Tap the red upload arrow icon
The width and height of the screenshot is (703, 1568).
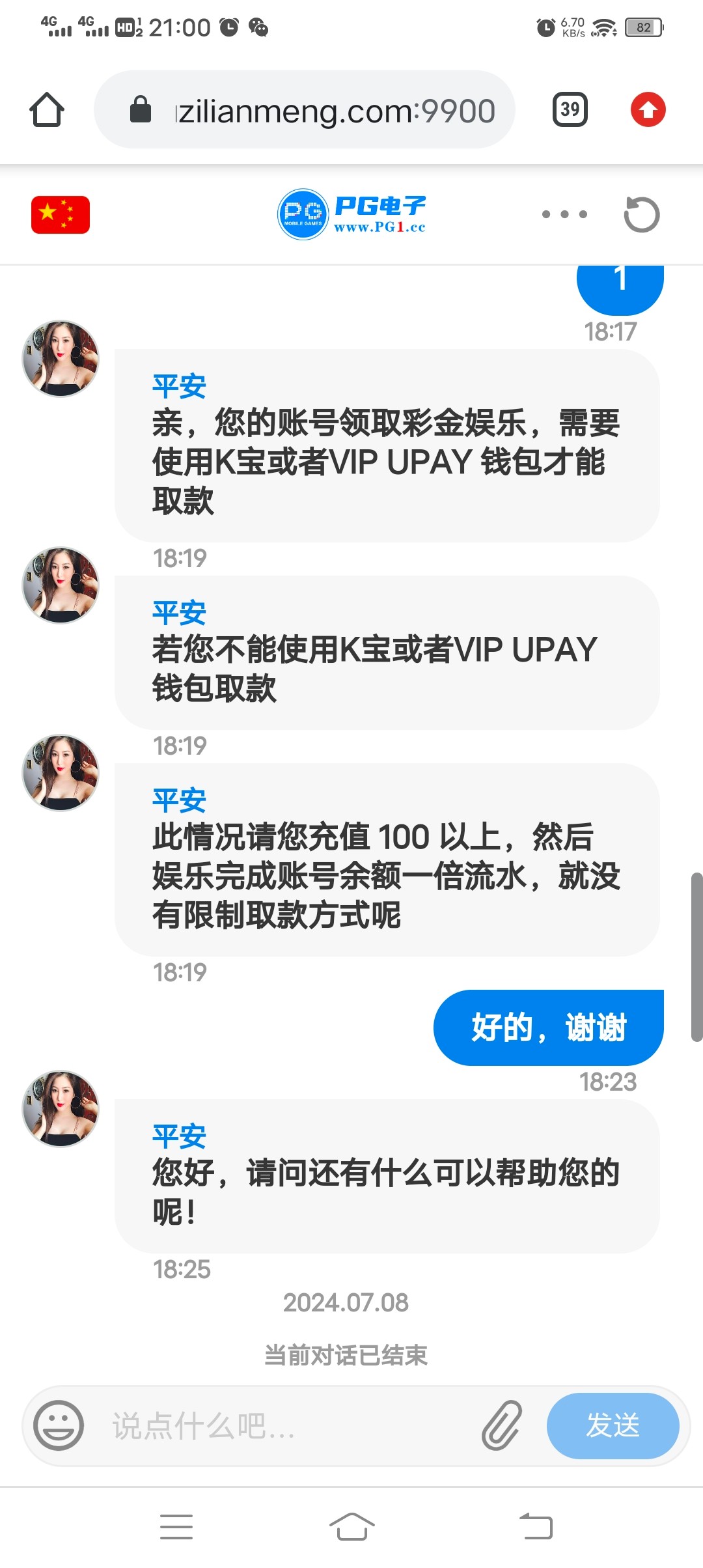[648, 109]
